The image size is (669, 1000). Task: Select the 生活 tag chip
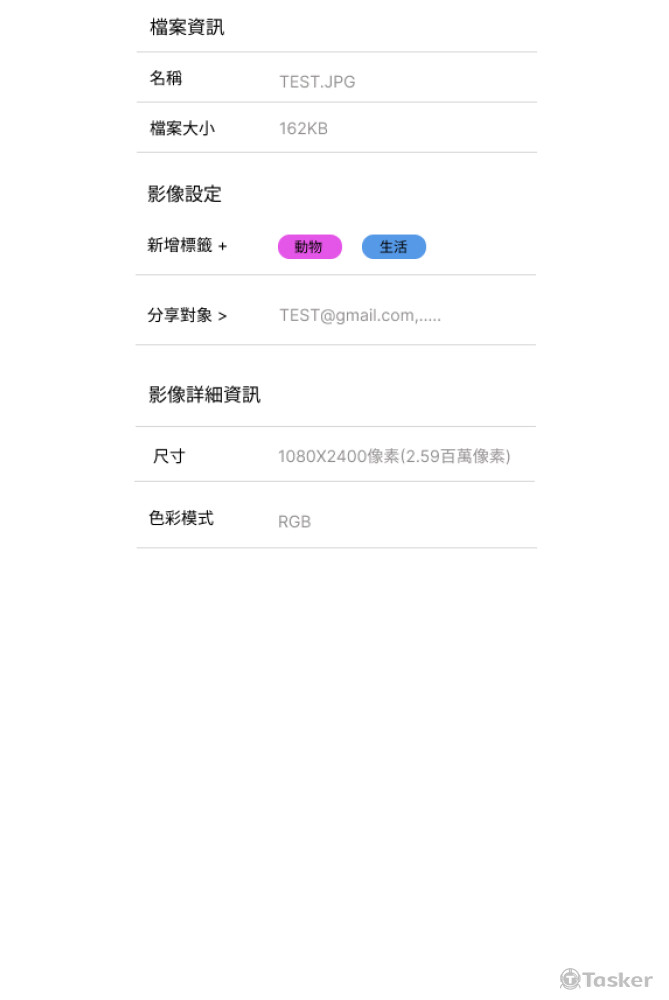point(393,247)
